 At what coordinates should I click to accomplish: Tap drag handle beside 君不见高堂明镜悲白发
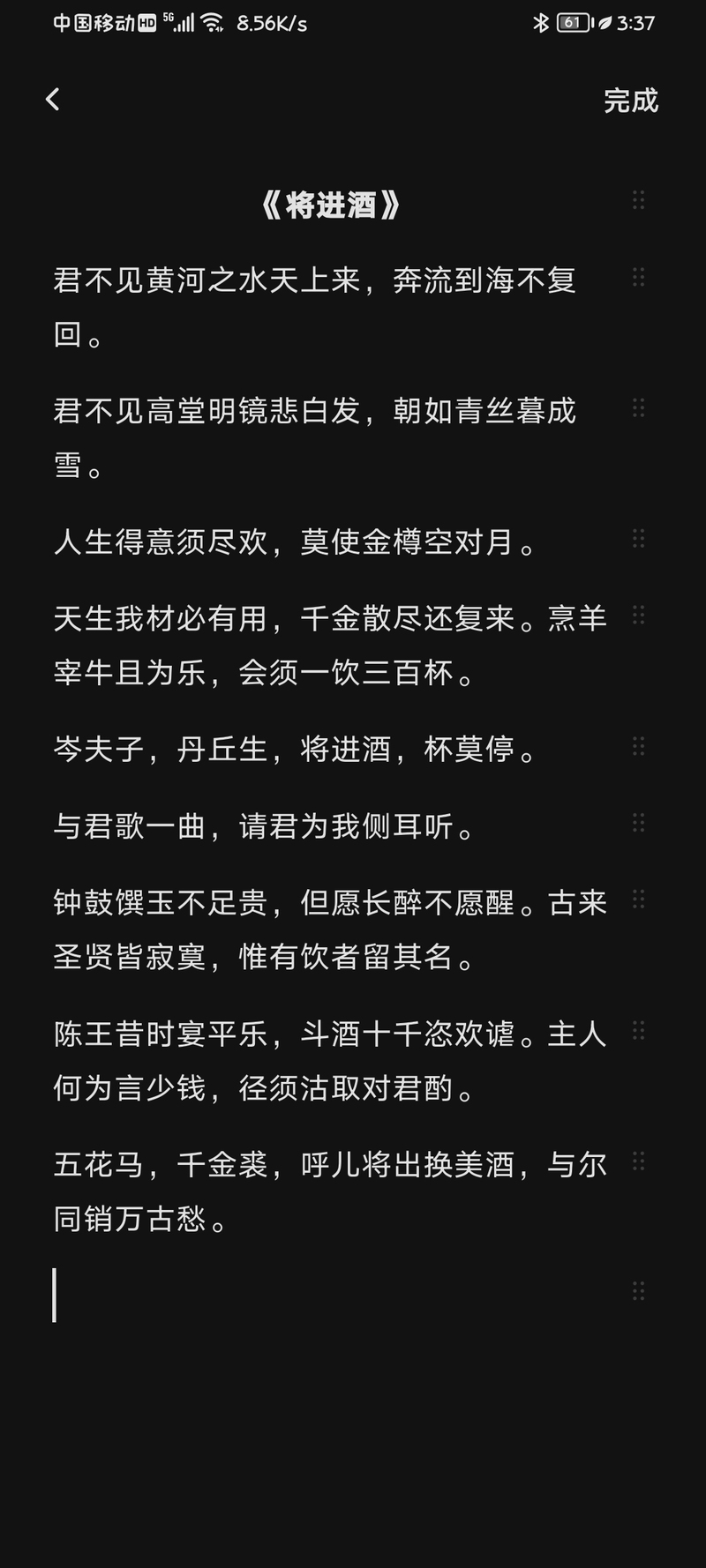[x=639, y=407]
